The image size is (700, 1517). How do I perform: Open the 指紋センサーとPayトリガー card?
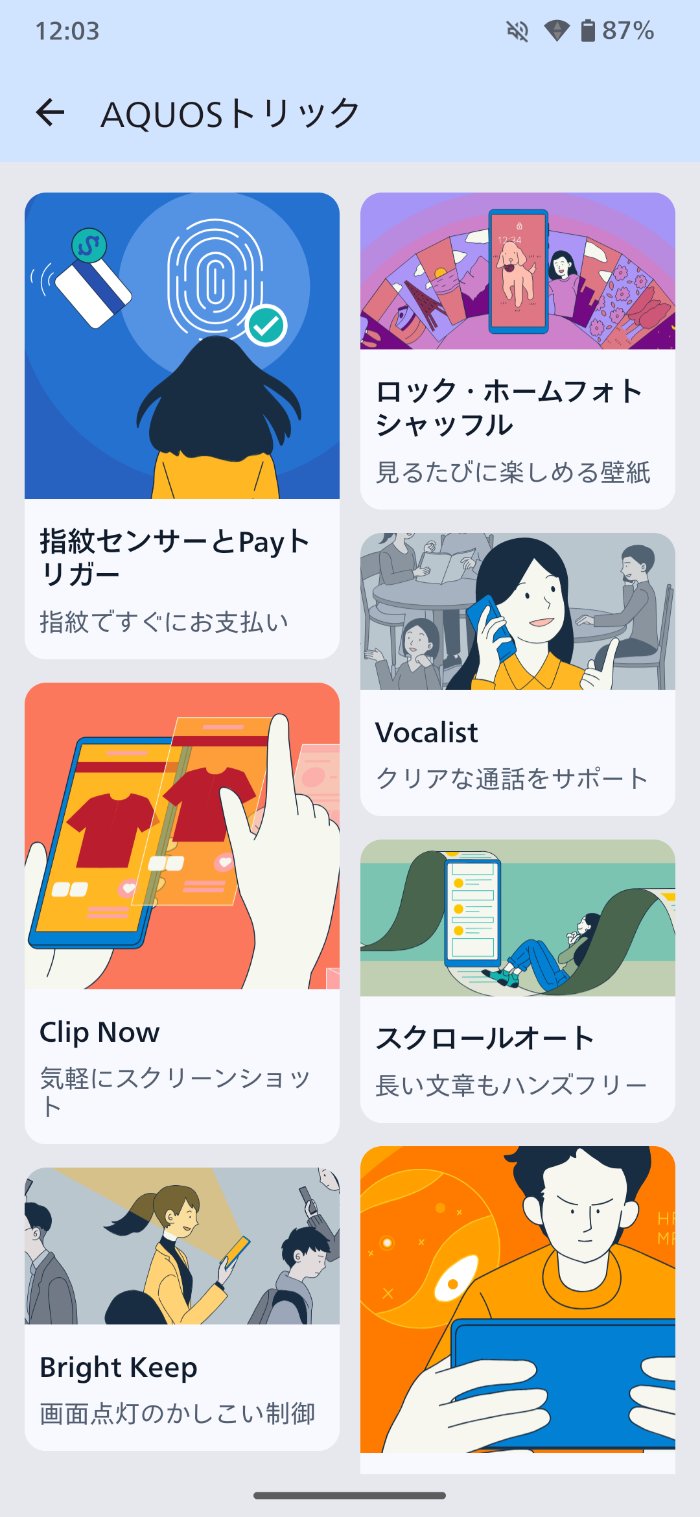(x=182, y=425)
